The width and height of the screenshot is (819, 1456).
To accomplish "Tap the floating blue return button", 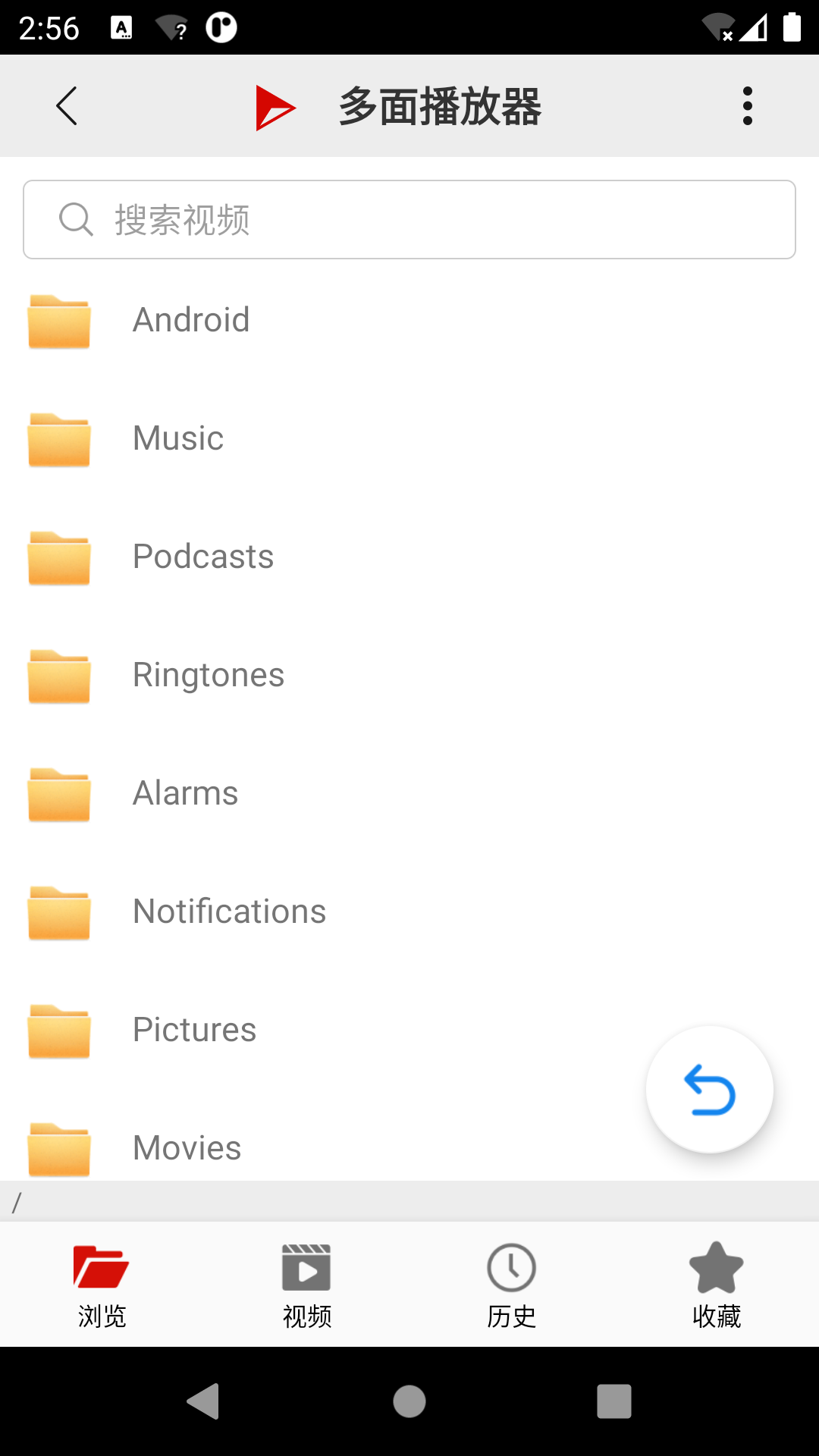I will tap(710, 1090).
